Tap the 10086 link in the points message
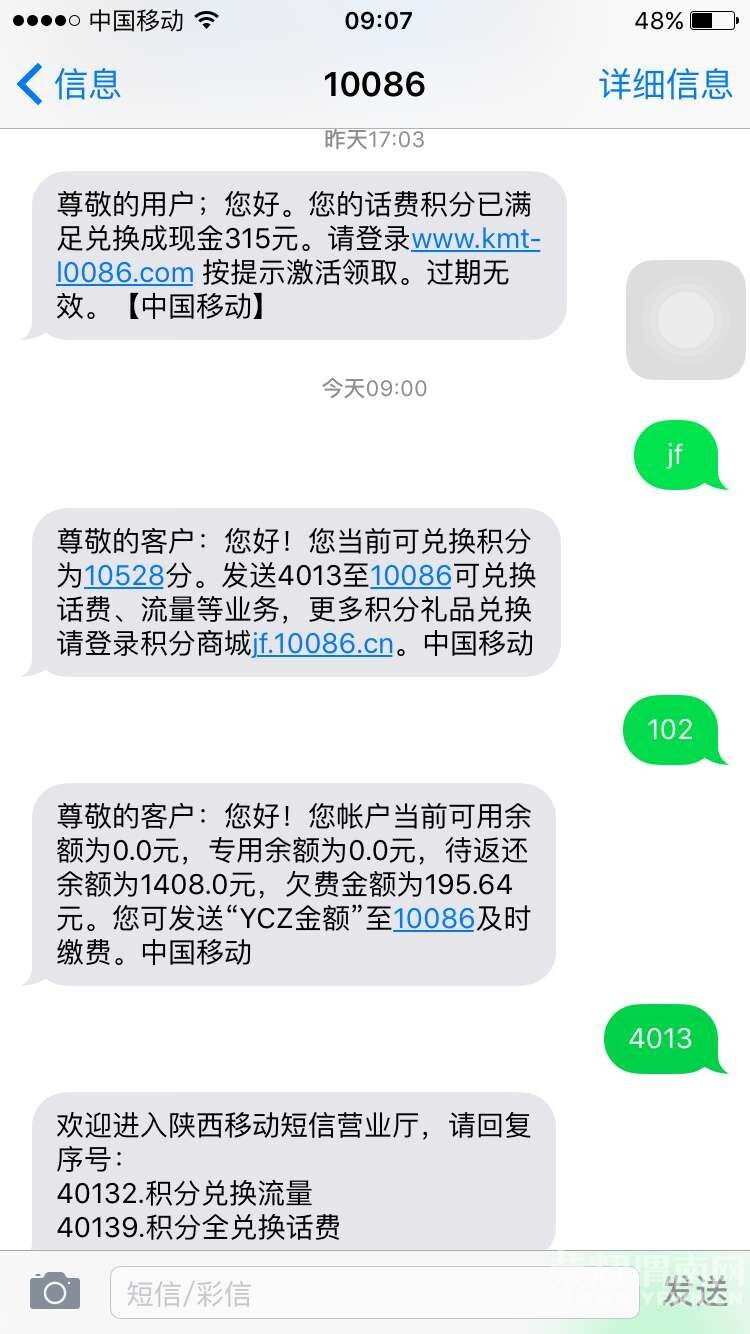Viewport: 750px width, 1334px height. click(x=411, y=575)
